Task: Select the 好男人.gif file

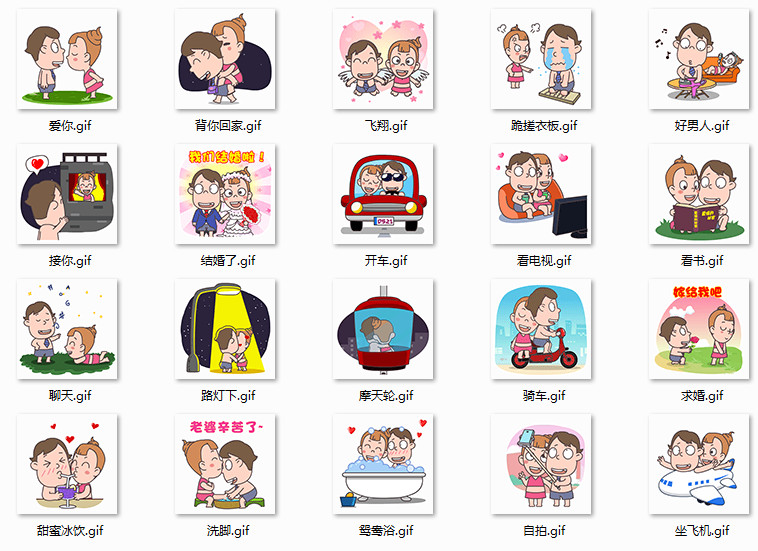Action: [699, 60]
